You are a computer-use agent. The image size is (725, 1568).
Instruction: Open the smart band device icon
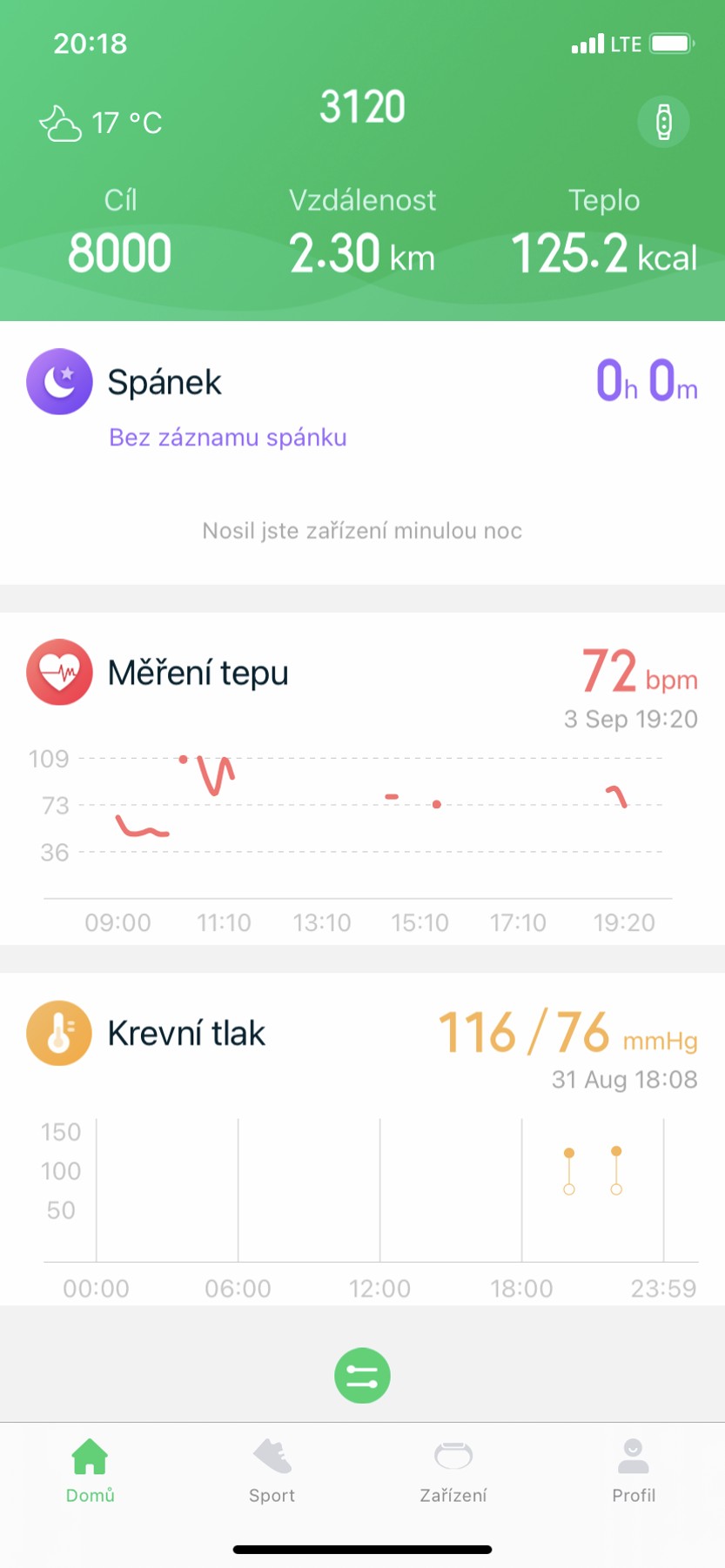pyautogui.click(x=663, y=122)
